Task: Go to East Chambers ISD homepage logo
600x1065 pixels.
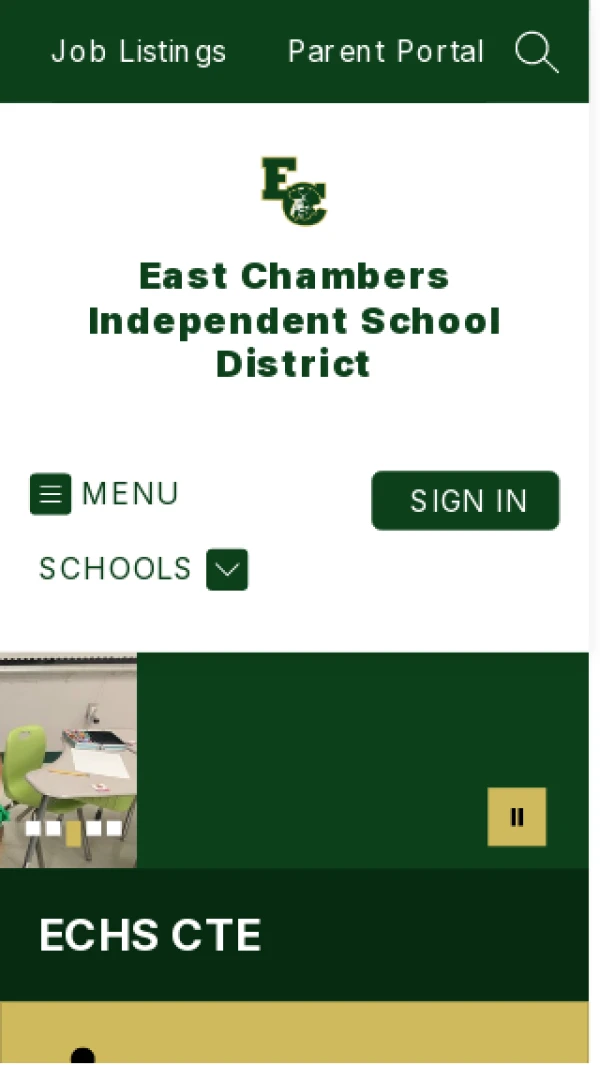Action: click(294, 190)
